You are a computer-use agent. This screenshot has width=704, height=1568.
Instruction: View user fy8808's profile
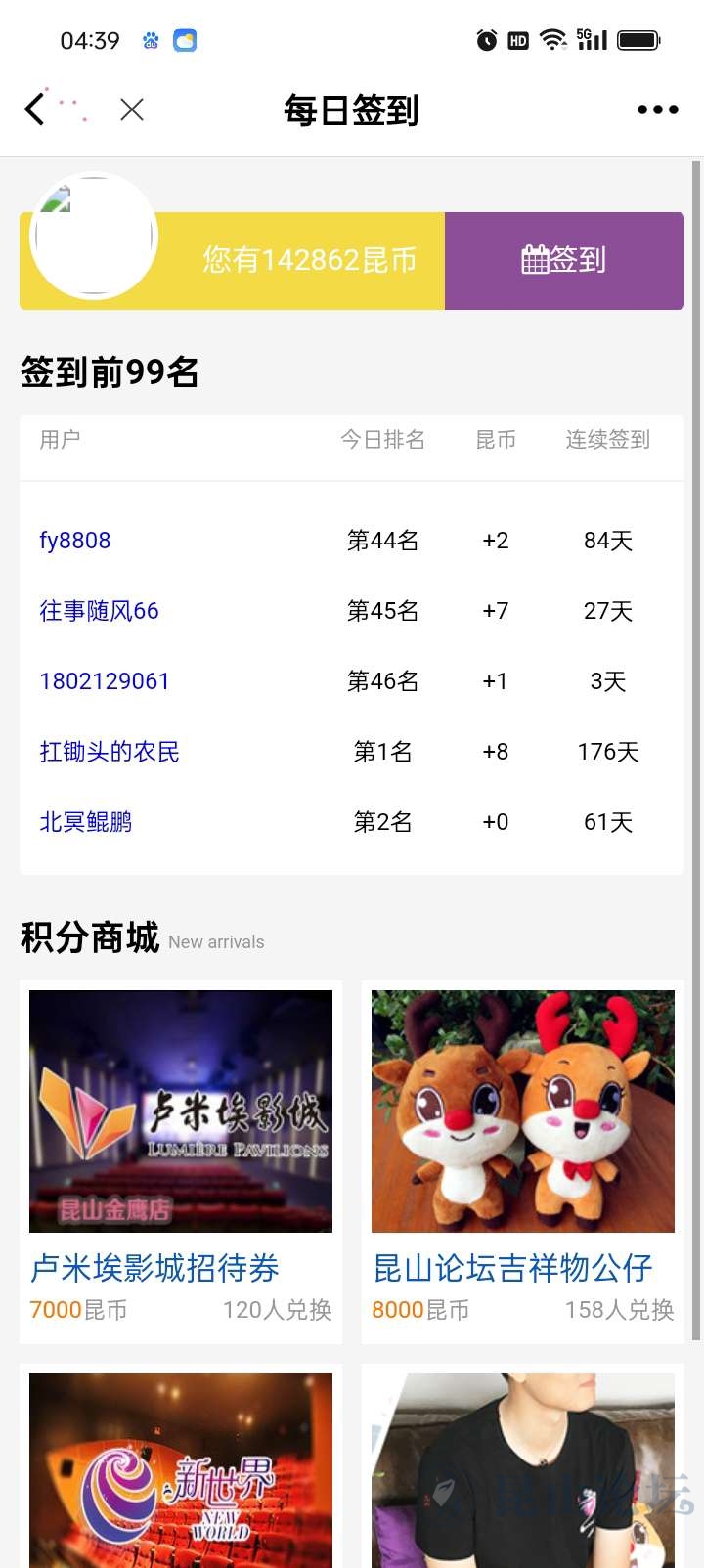click(75, 541)
